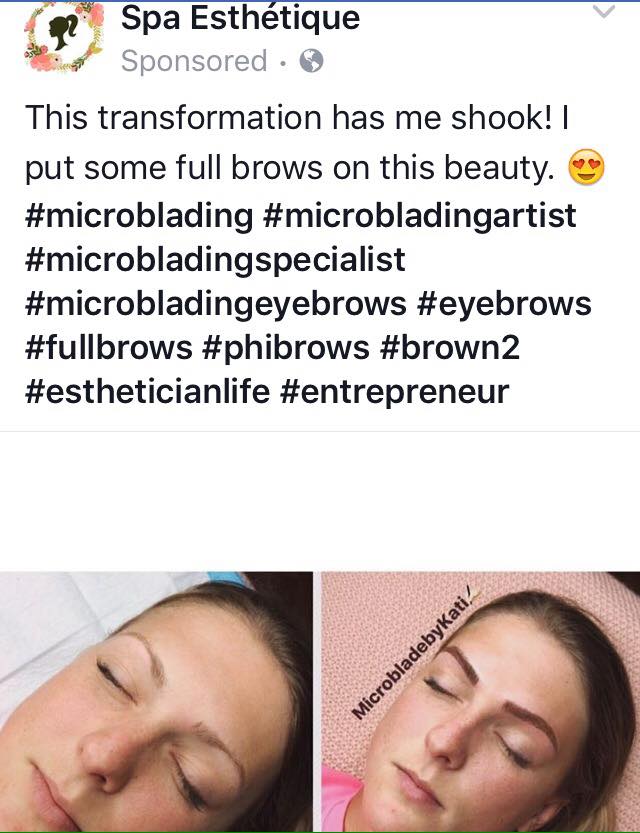Open the #fullbrows hashtag
The image size is (640, 833).
(109, 348)
